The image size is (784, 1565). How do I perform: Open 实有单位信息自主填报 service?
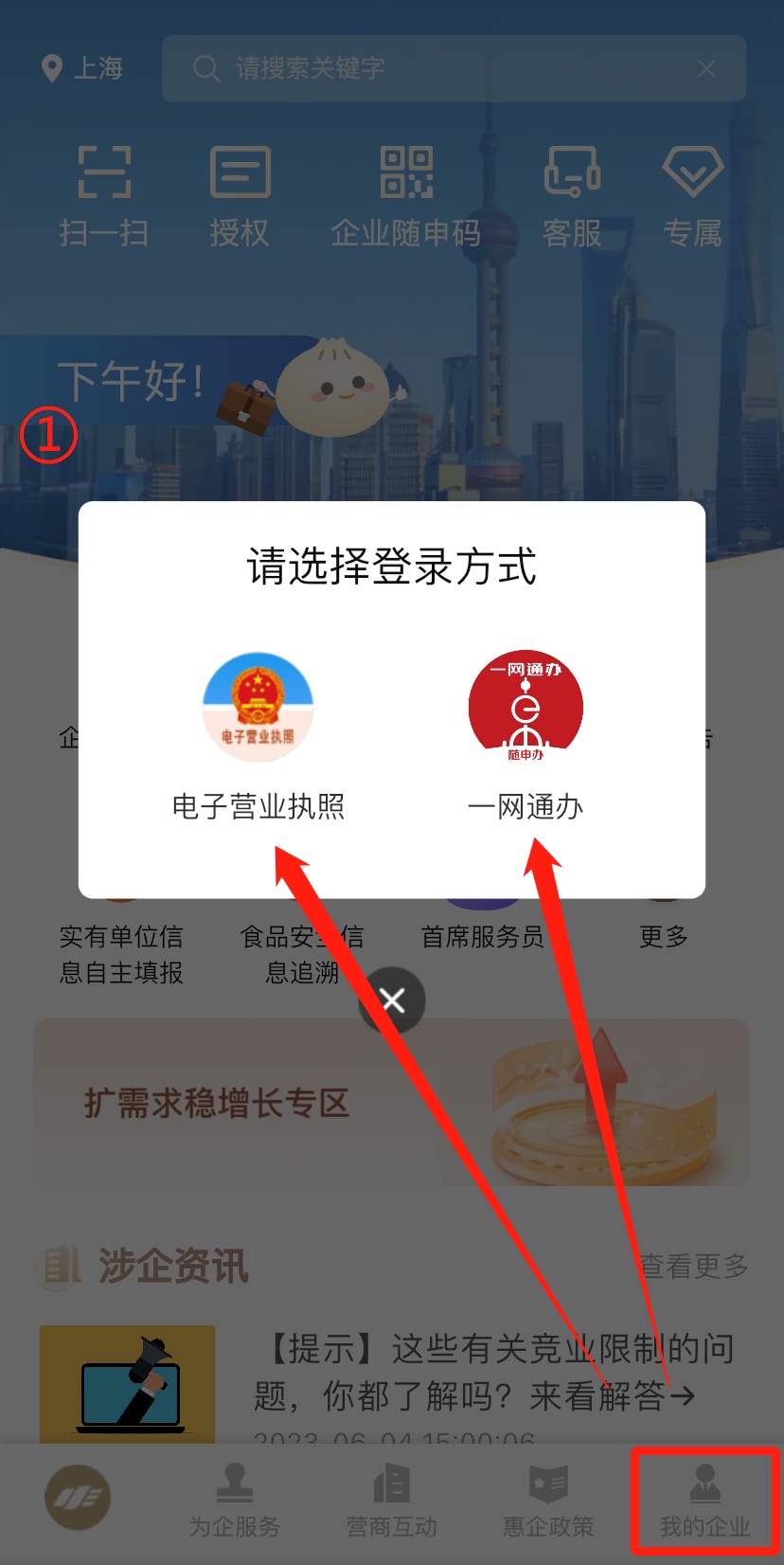[121, 952]
